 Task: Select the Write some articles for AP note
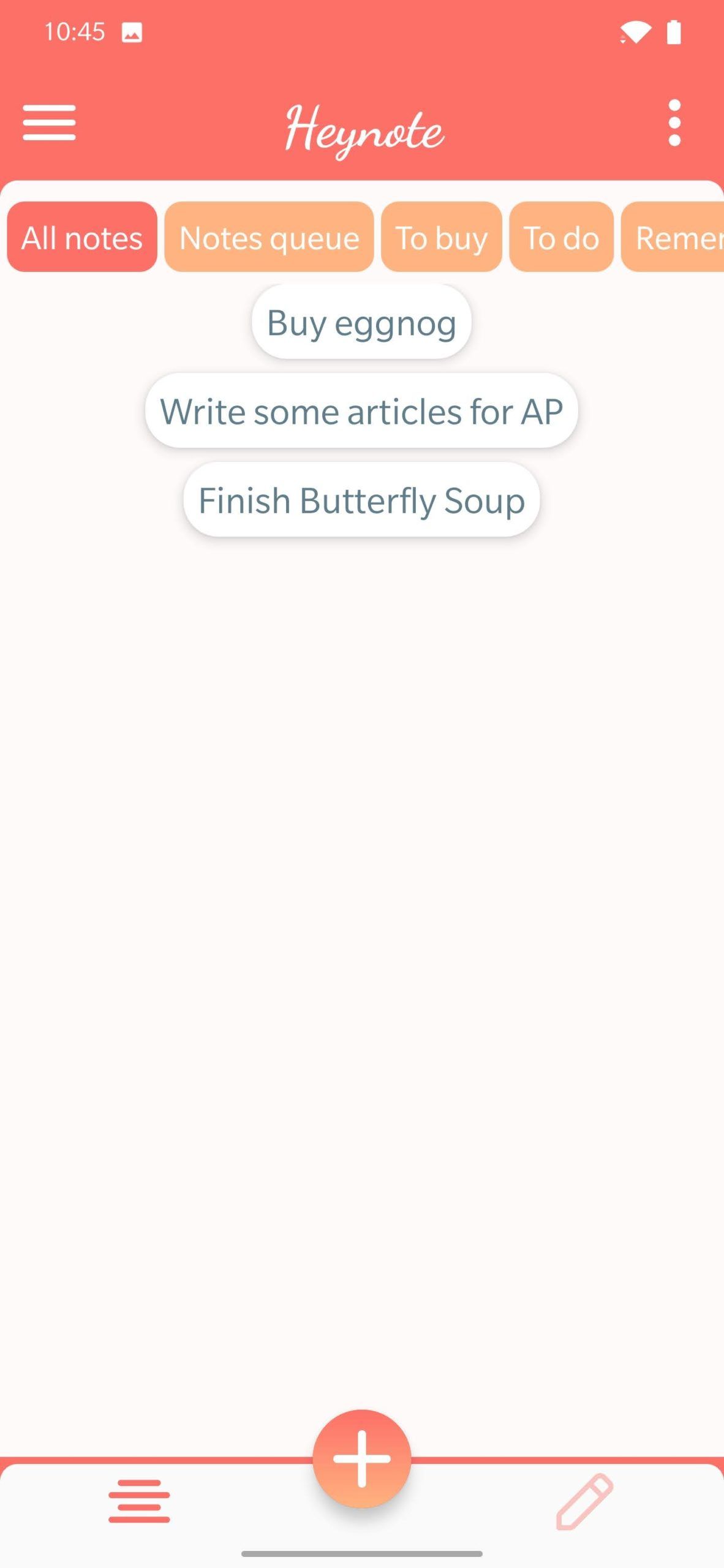click(x=361, y=412)
